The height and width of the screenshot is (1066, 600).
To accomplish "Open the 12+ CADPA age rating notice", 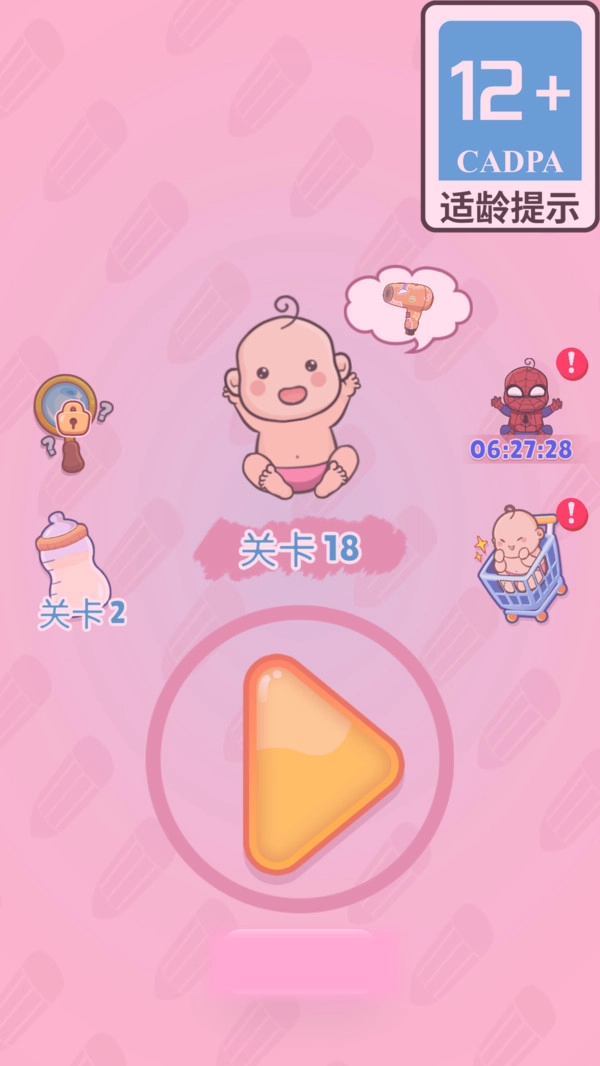I will point(510,116).
